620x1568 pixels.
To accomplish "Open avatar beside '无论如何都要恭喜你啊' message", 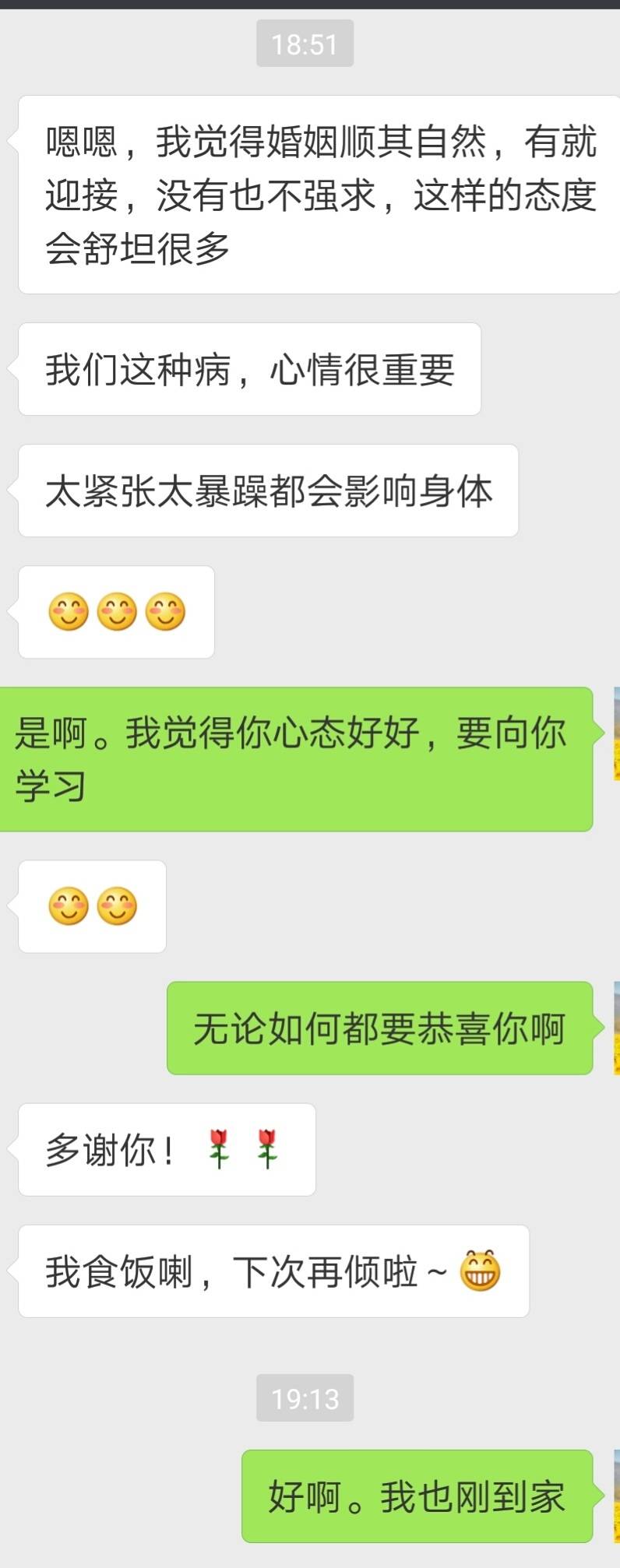I will coord(616,1028).
